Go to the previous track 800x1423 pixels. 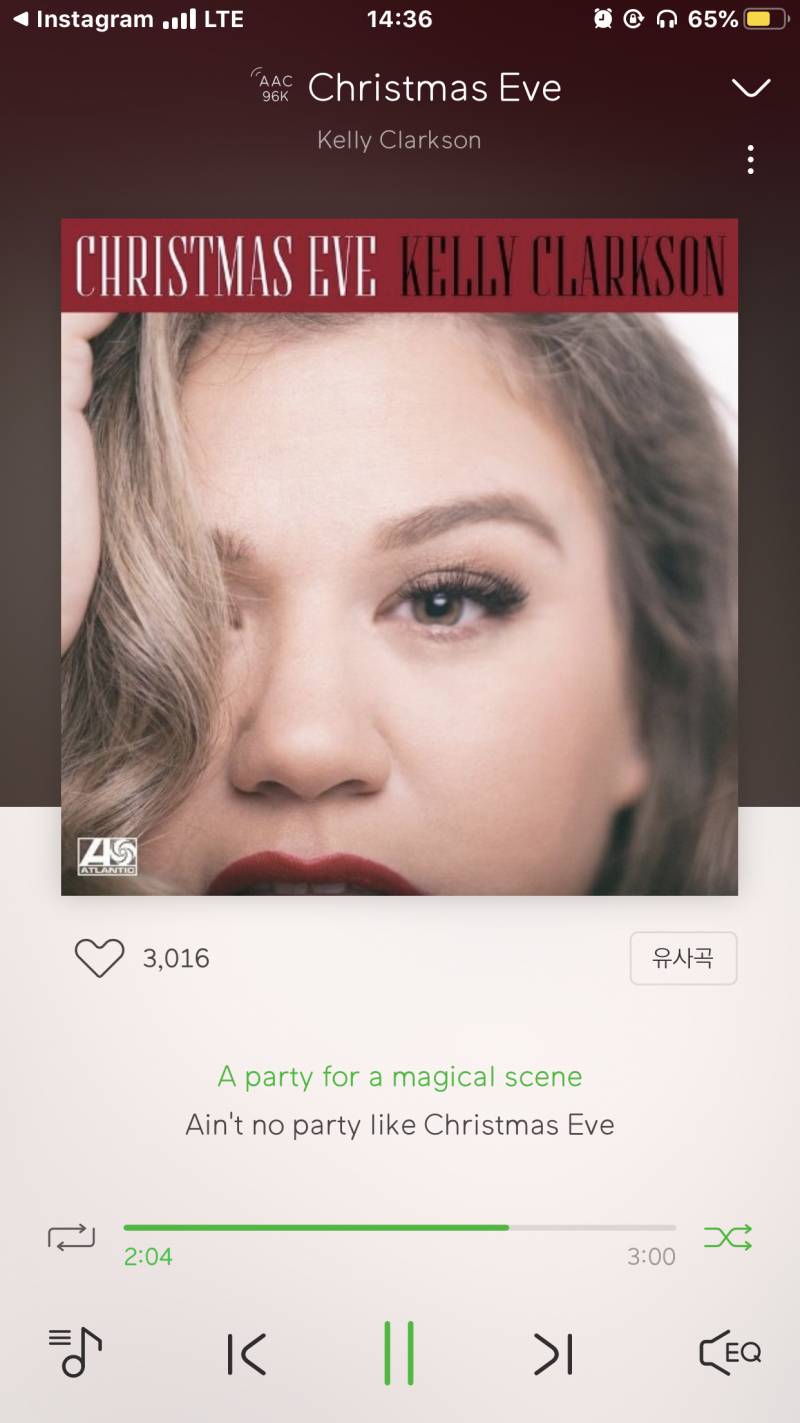coord(246,1354)
